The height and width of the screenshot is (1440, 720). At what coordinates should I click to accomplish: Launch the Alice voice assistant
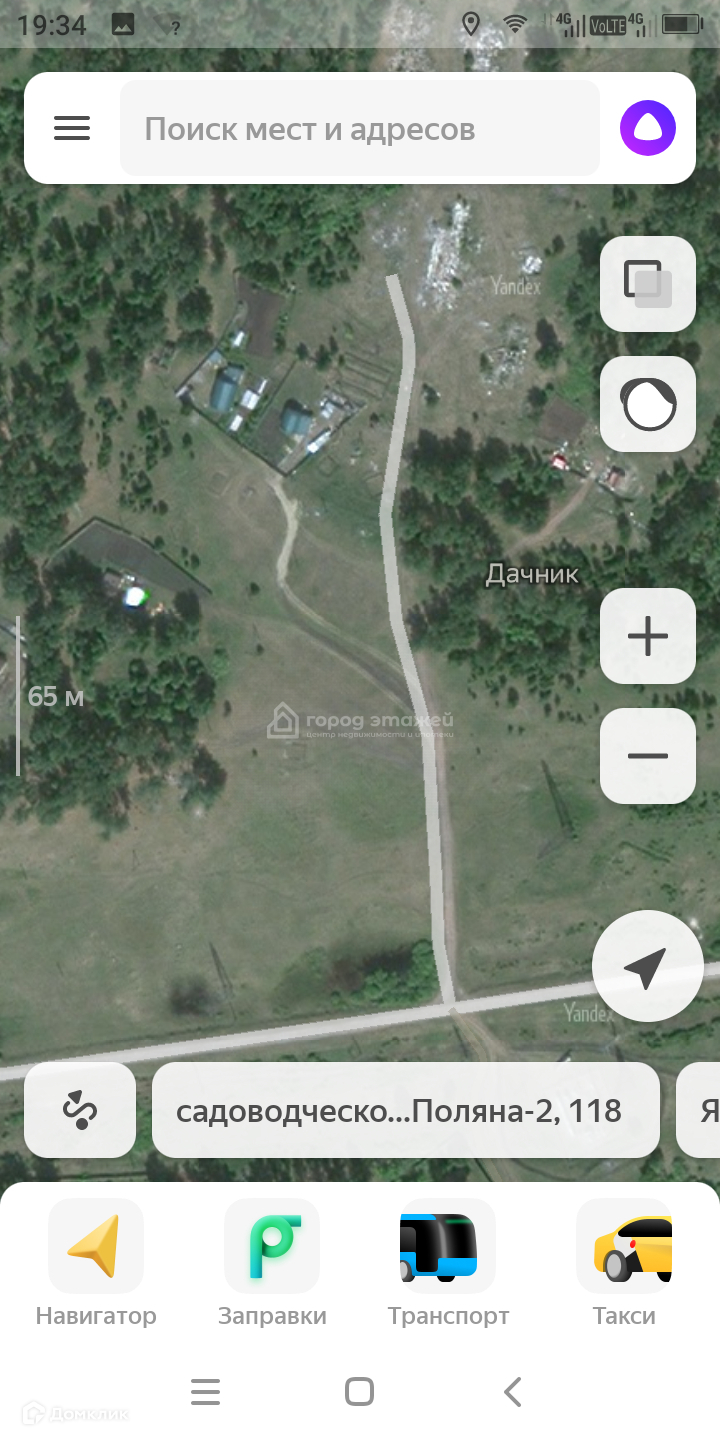648,129
